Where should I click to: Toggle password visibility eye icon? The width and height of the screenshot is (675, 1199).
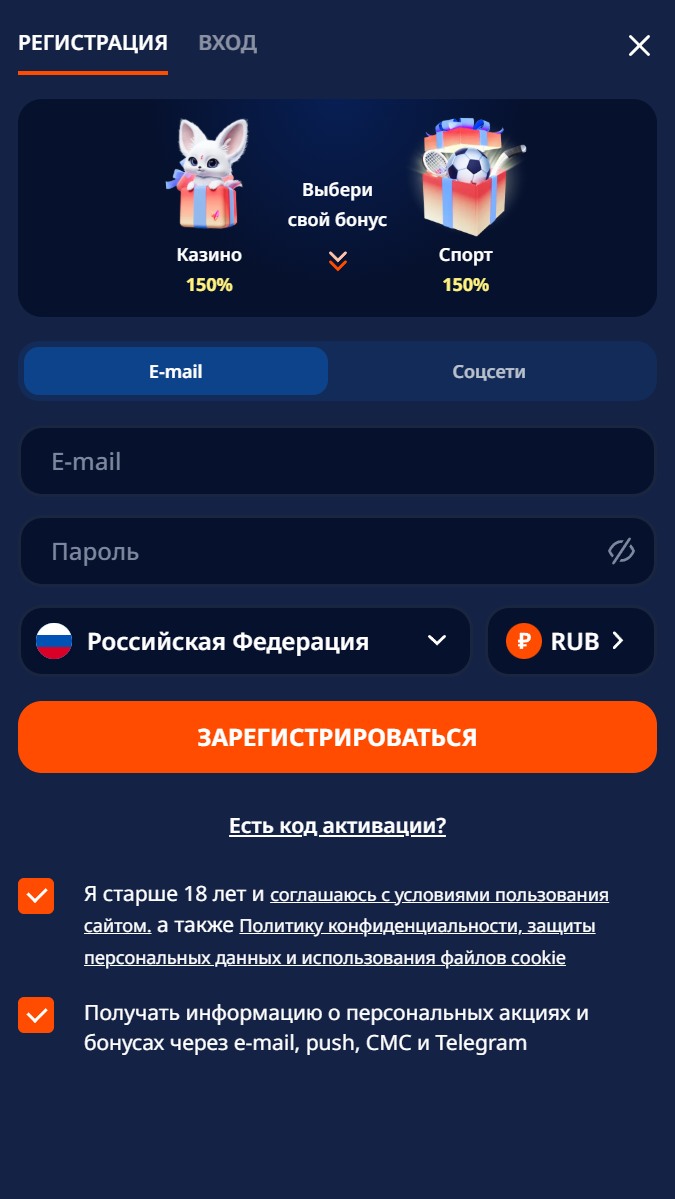[621, 551]
